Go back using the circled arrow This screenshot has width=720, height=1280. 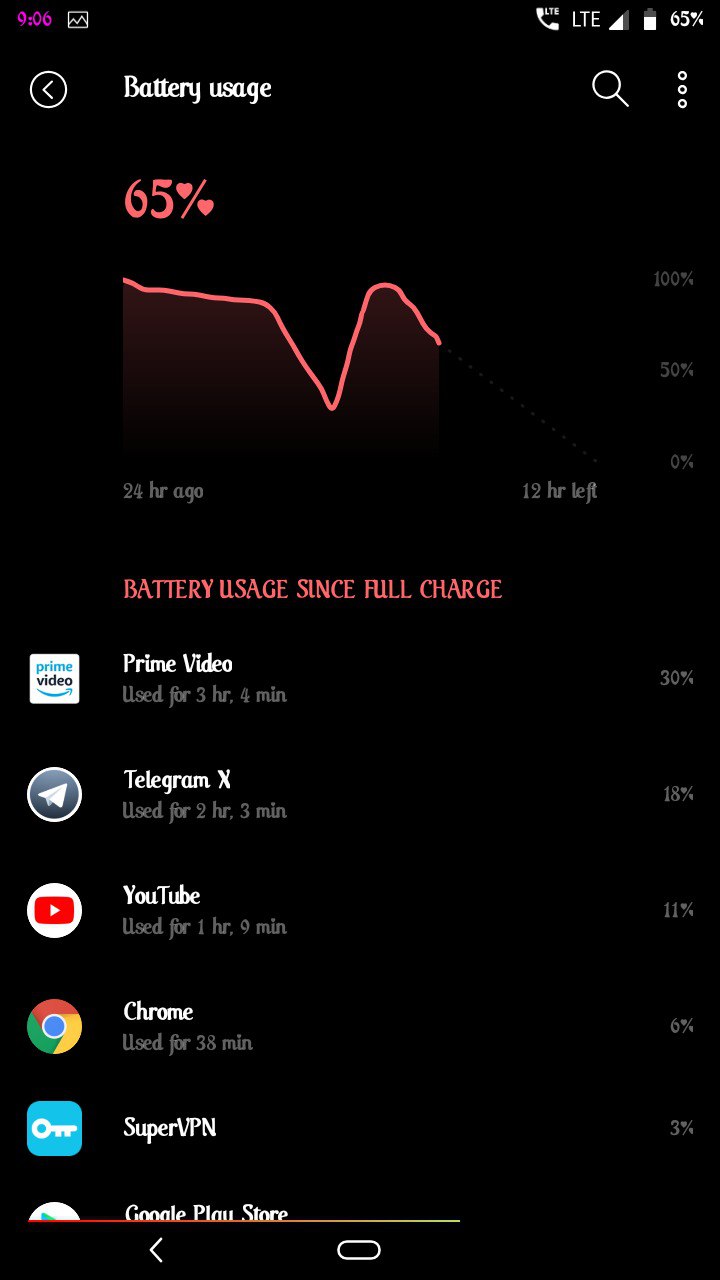48,89
